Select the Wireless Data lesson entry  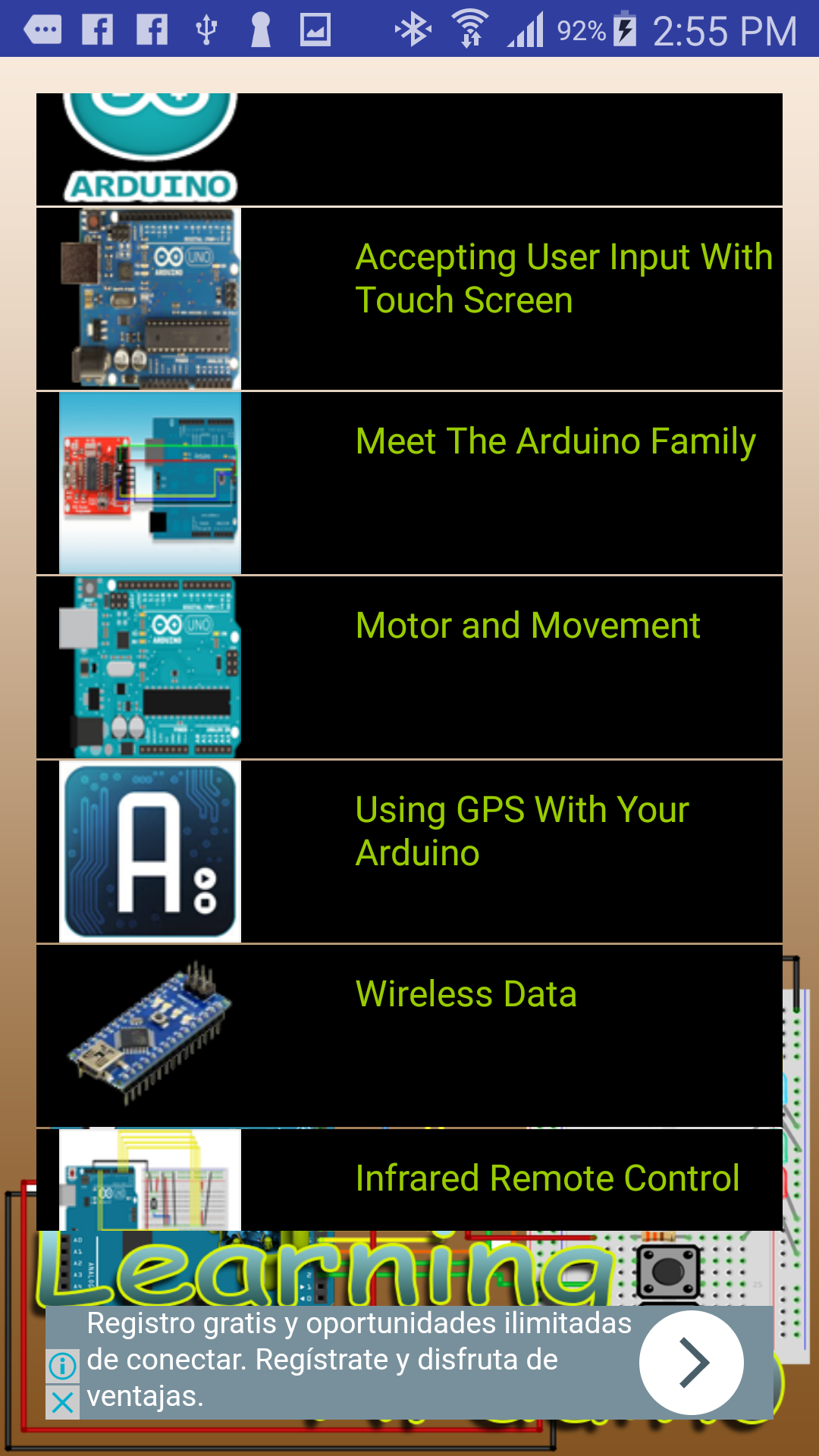pos(466,993)
